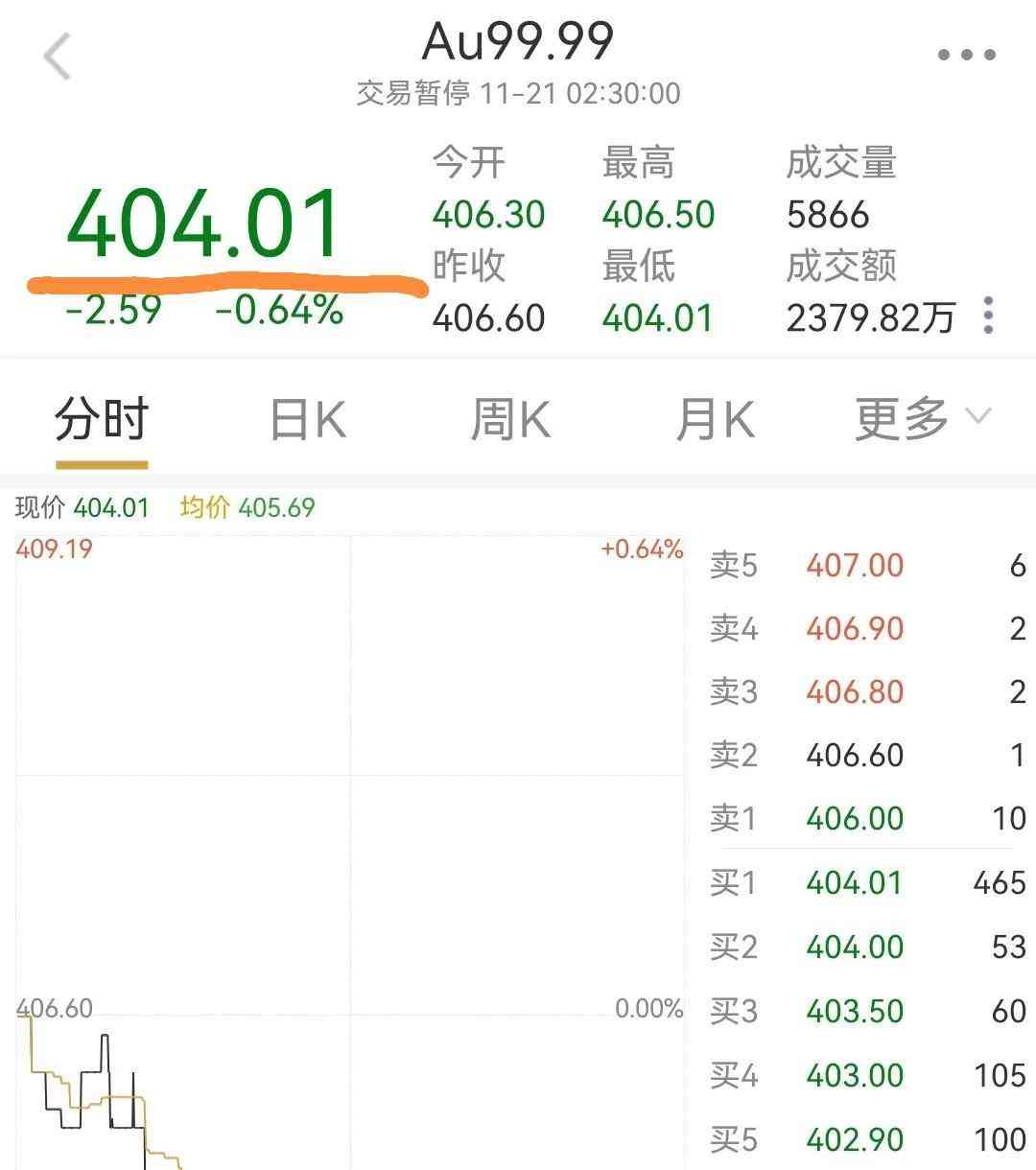Expand more quote details beside 成交额

click(x=988, y=316)
